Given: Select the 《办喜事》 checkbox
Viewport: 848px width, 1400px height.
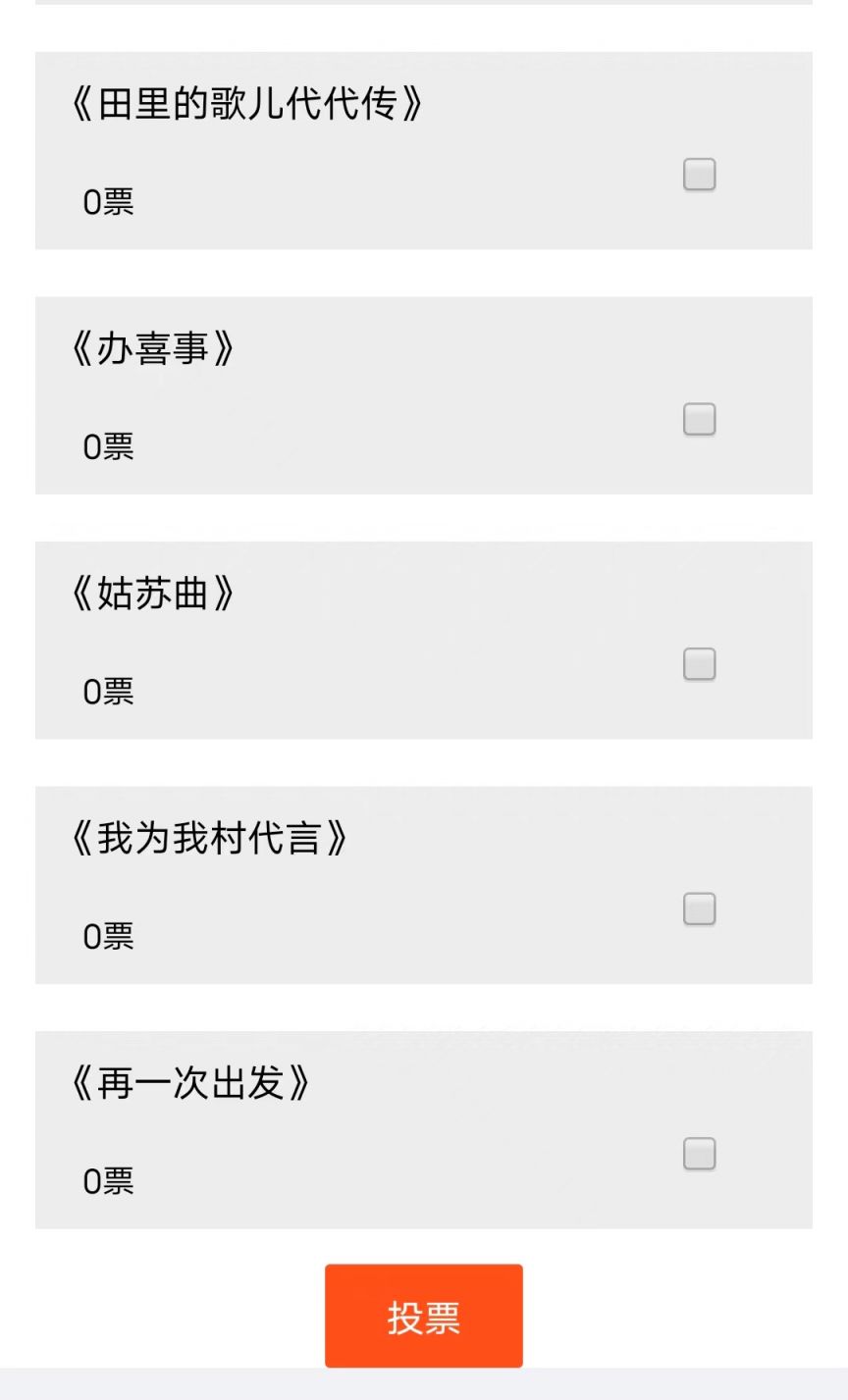Looking at the screenshot, I should 699,419.
